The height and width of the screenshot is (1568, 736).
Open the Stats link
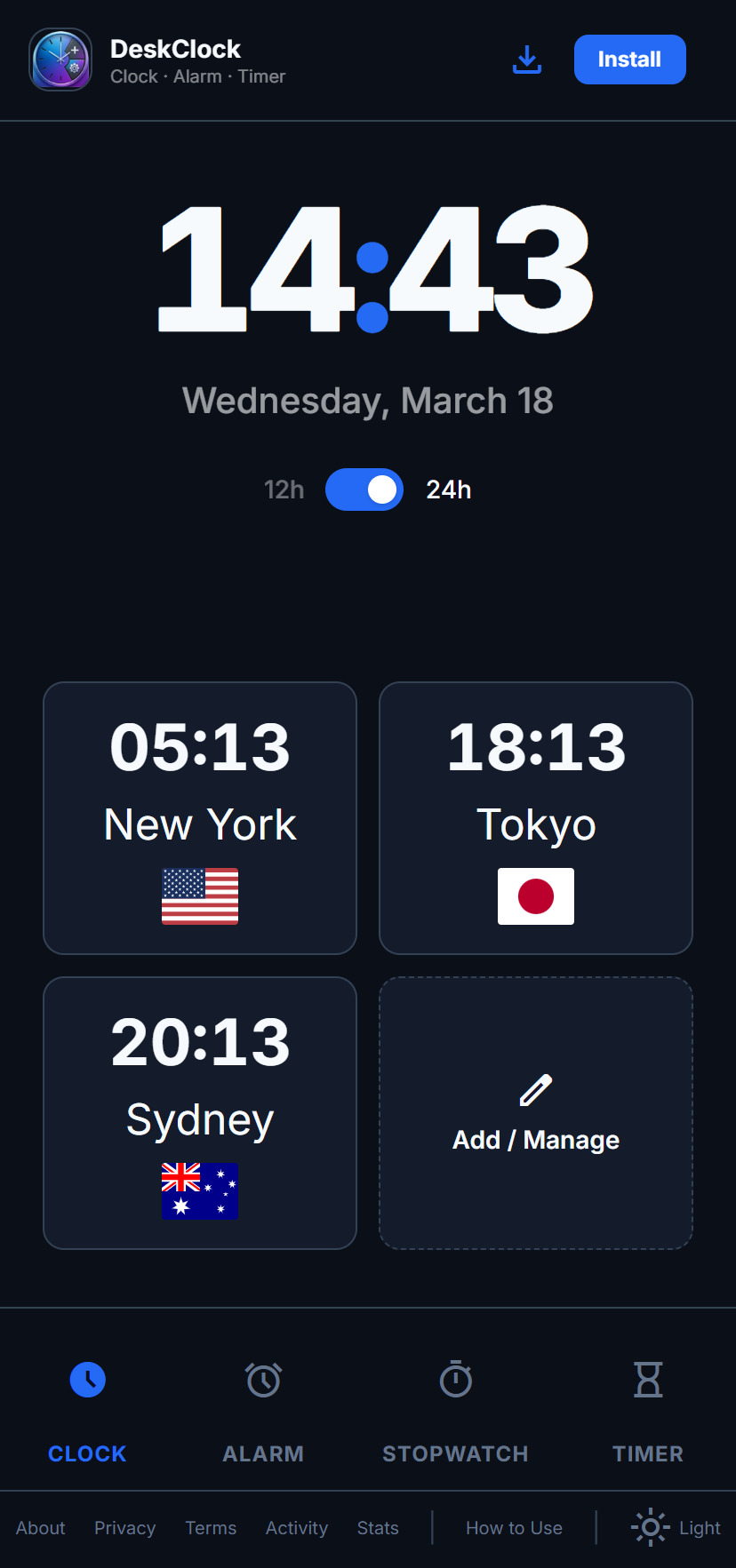pos(378,1528)
